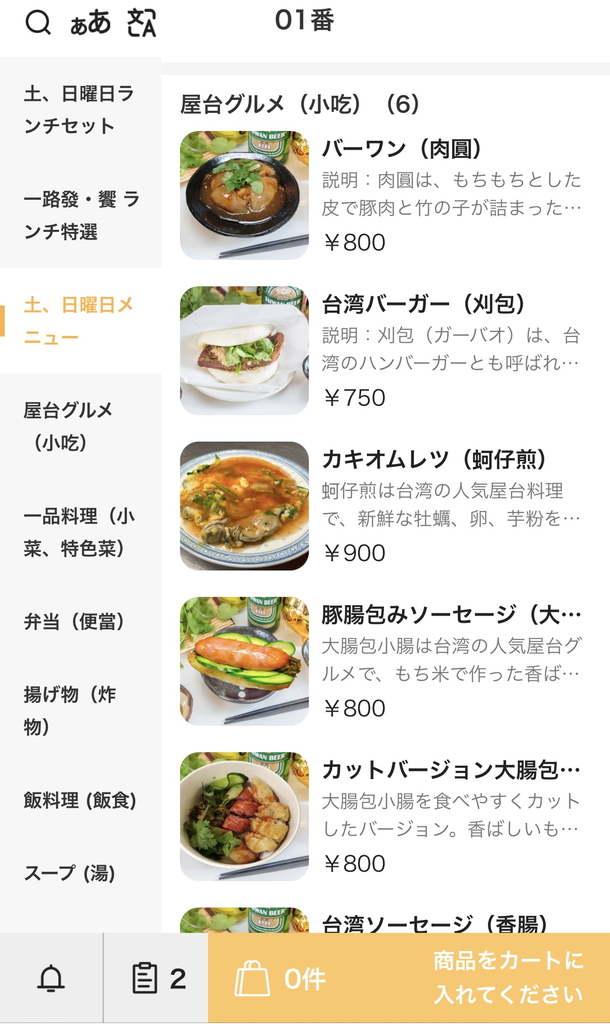Switch to 一路發・饗 ランチ特選 category
Screen dimensions: 610x1024
80,215
